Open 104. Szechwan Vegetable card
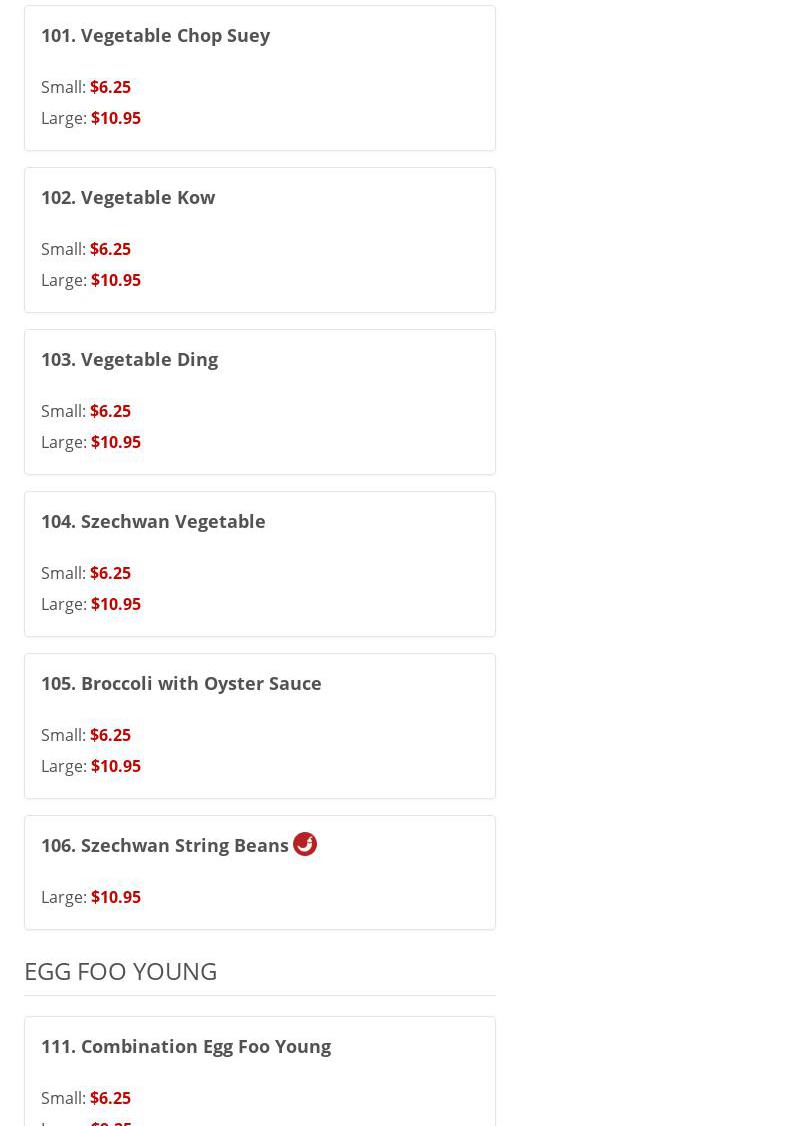 (x=153, y=522)
